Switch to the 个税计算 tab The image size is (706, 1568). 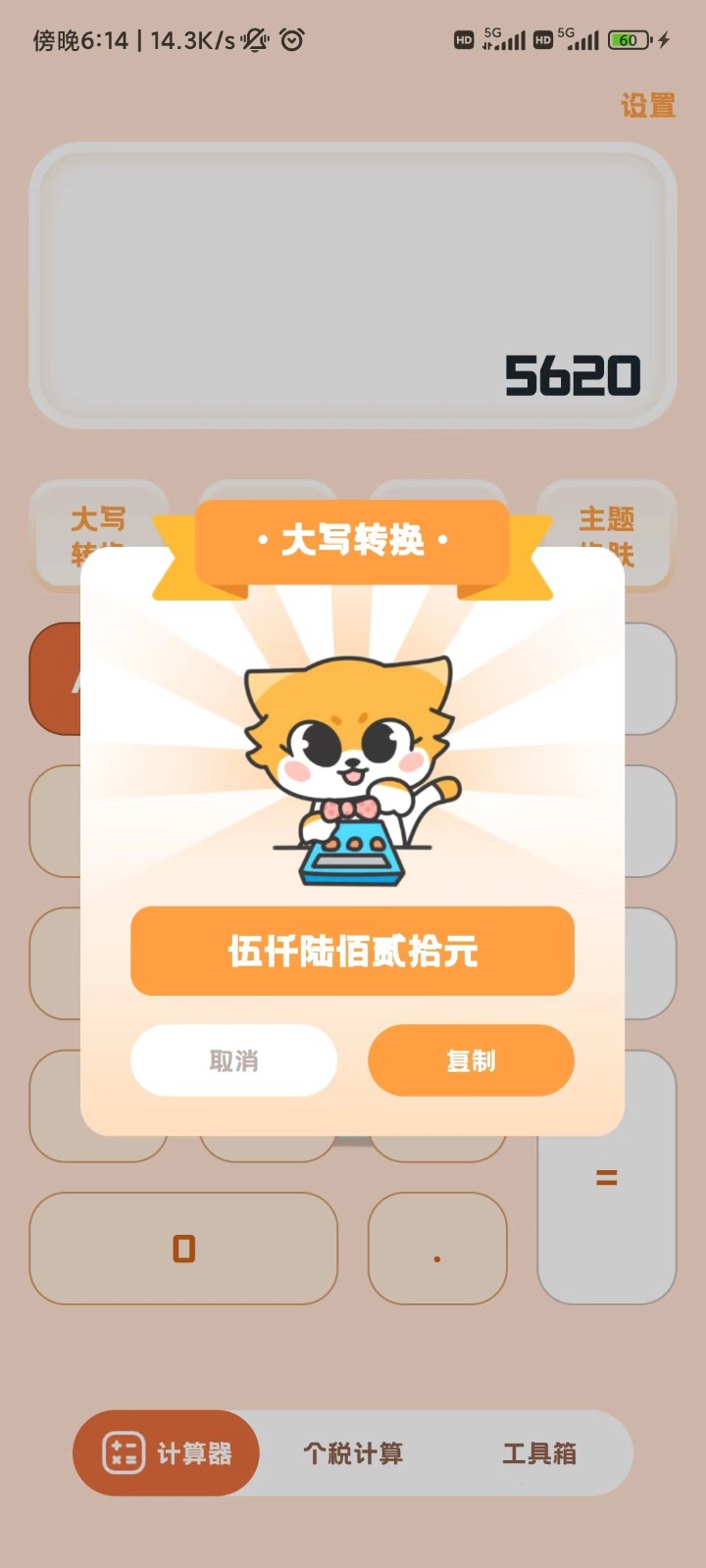[x=353, y=1453]
